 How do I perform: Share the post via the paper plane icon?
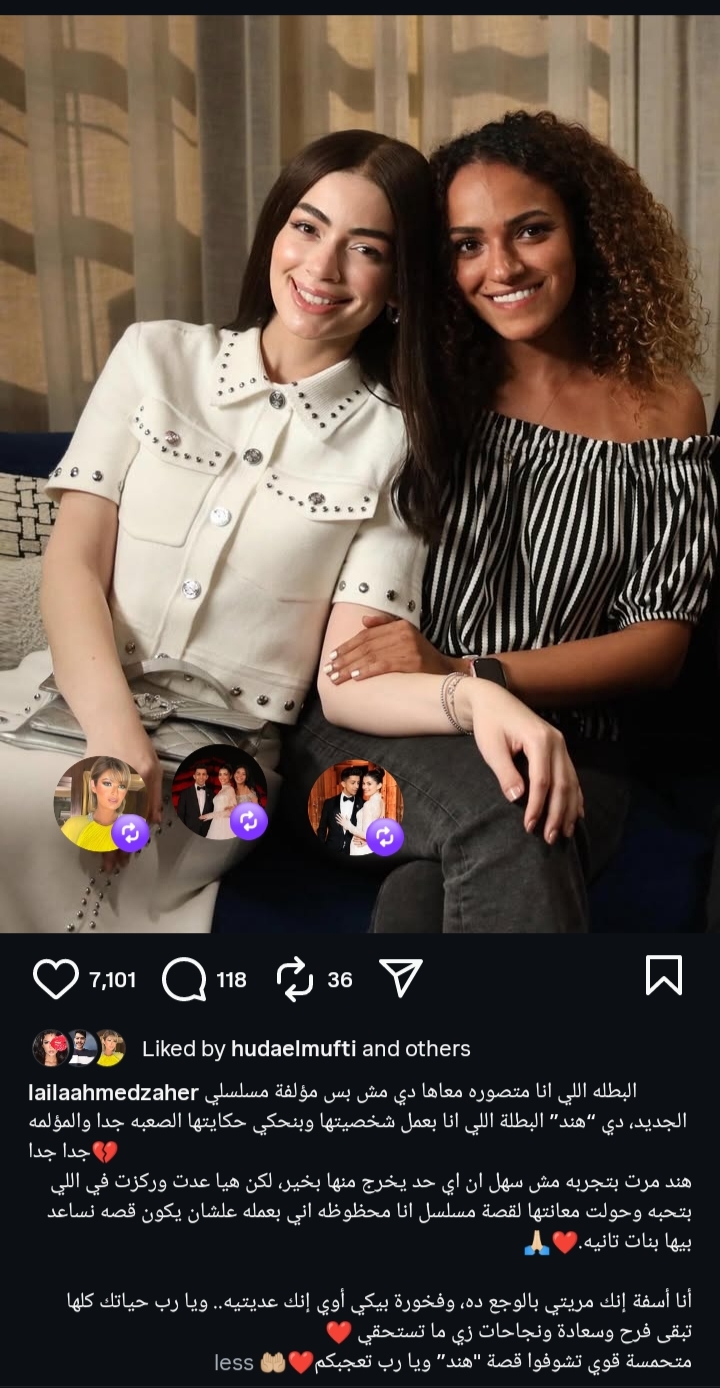[401, 978]
